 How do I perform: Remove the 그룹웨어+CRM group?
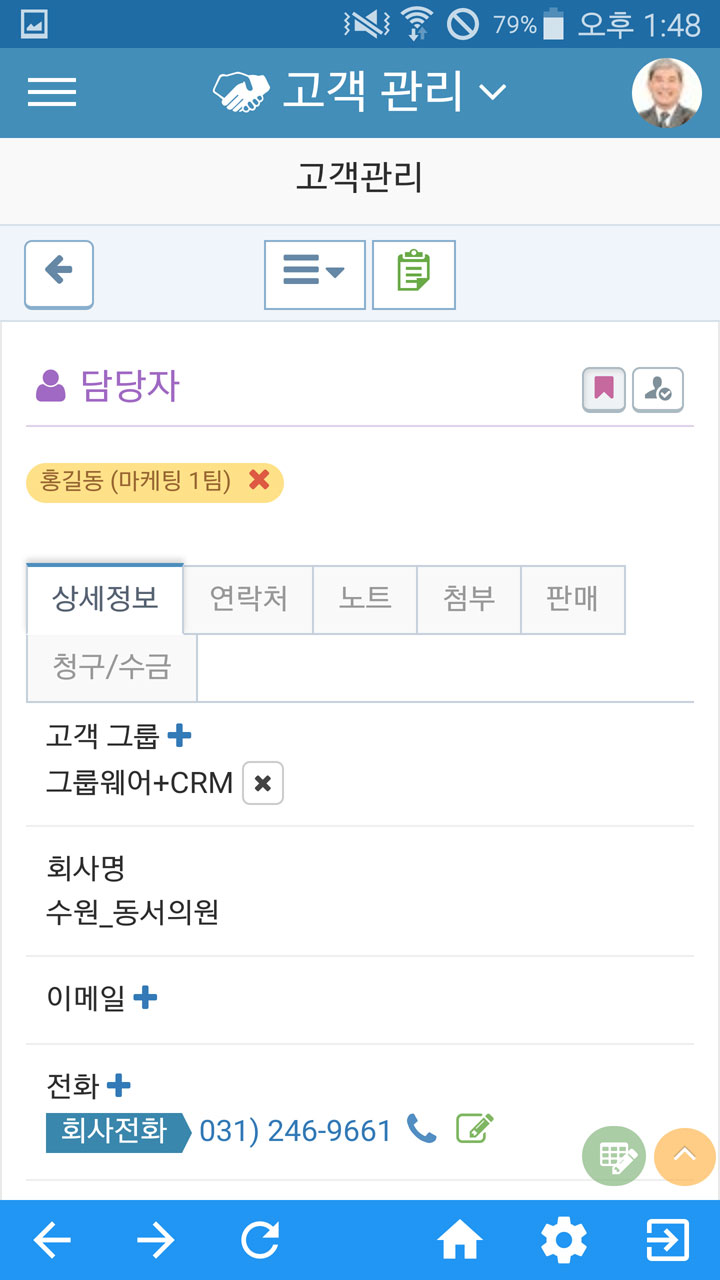click(263, 783)
